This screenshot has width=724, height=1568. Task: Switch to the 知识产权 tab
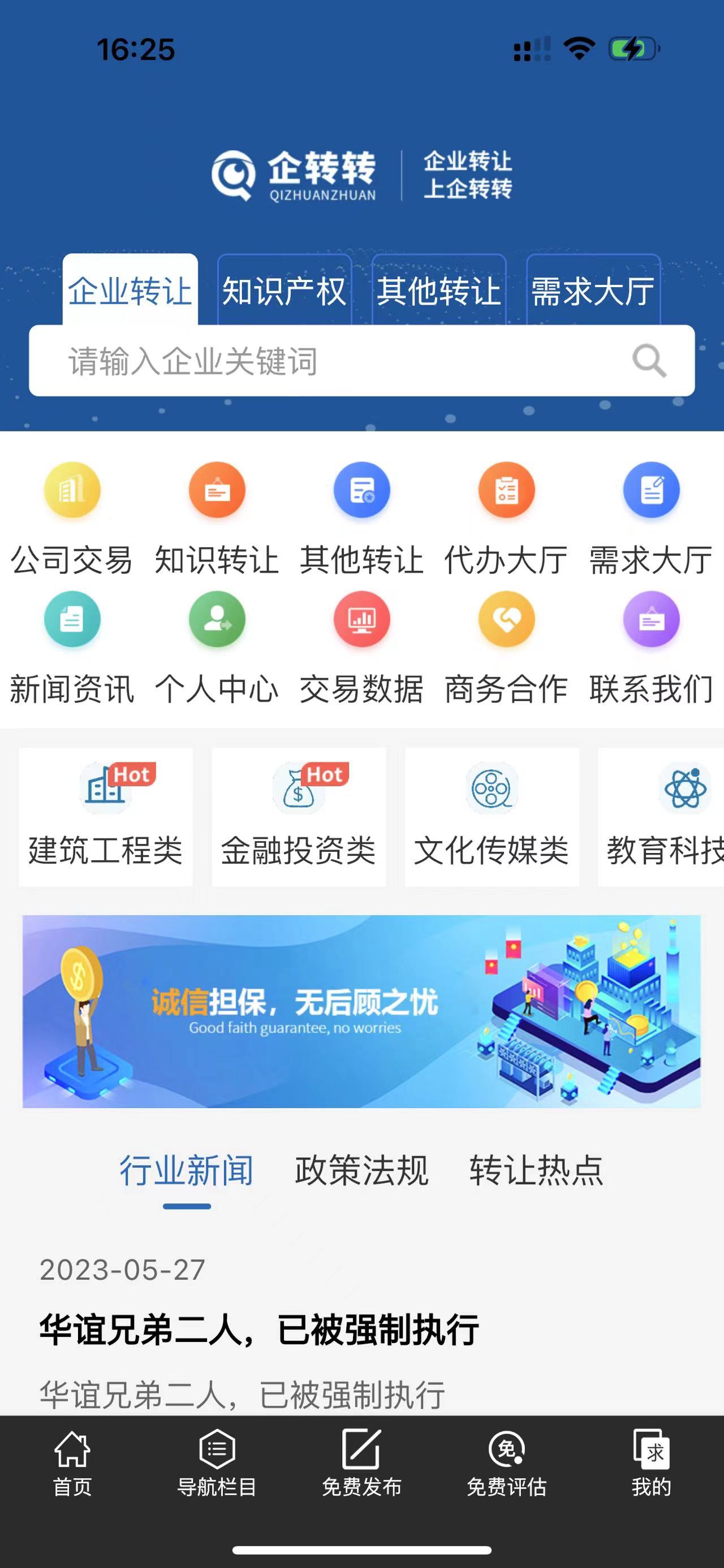click(285, 291)
